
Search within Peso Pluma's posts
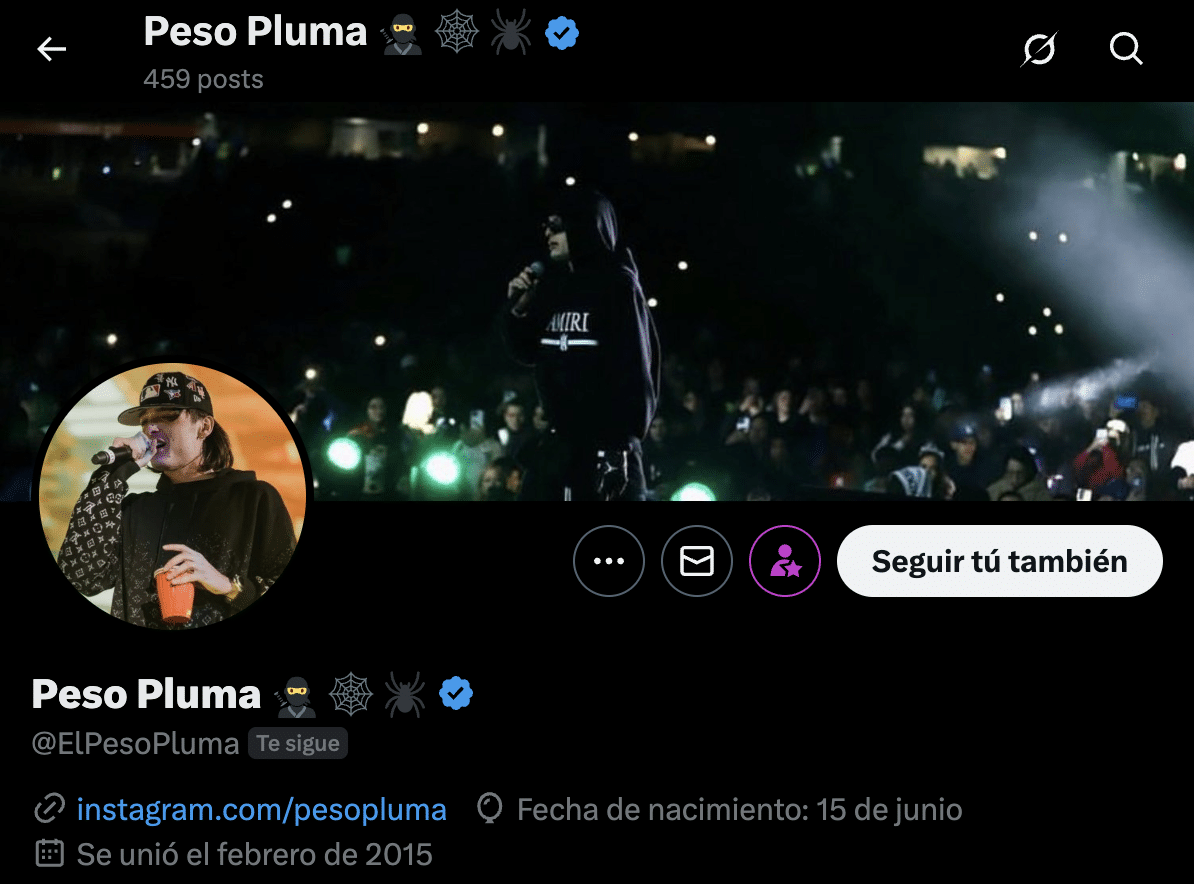pyautogui.click(x=1126, y=49)
